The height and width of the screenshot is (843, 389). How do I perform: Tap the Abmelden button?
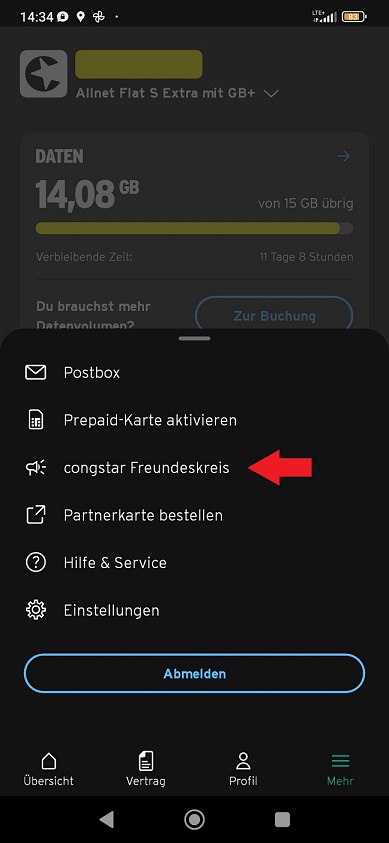tap(194, 673)
